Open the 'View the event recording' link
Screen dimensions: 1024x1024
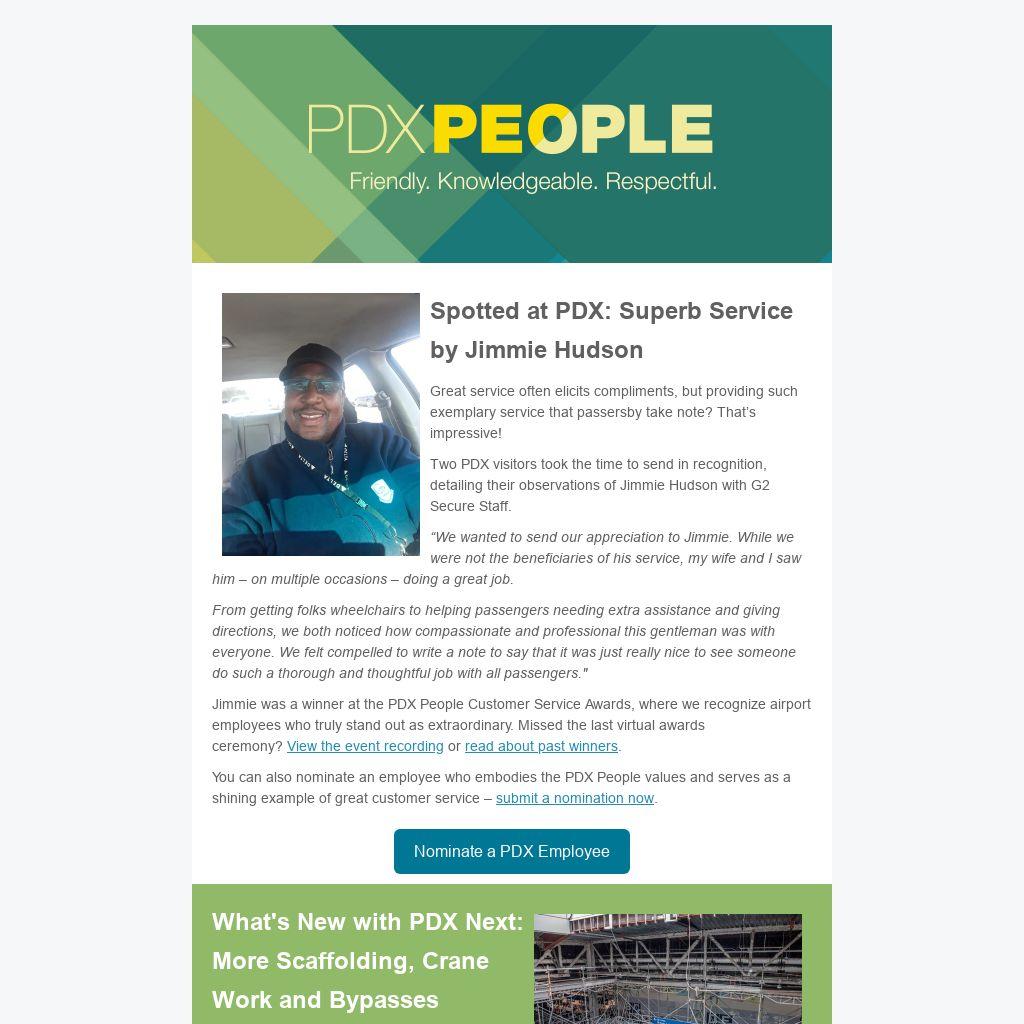pyautogui.click(x=365, y=746)
